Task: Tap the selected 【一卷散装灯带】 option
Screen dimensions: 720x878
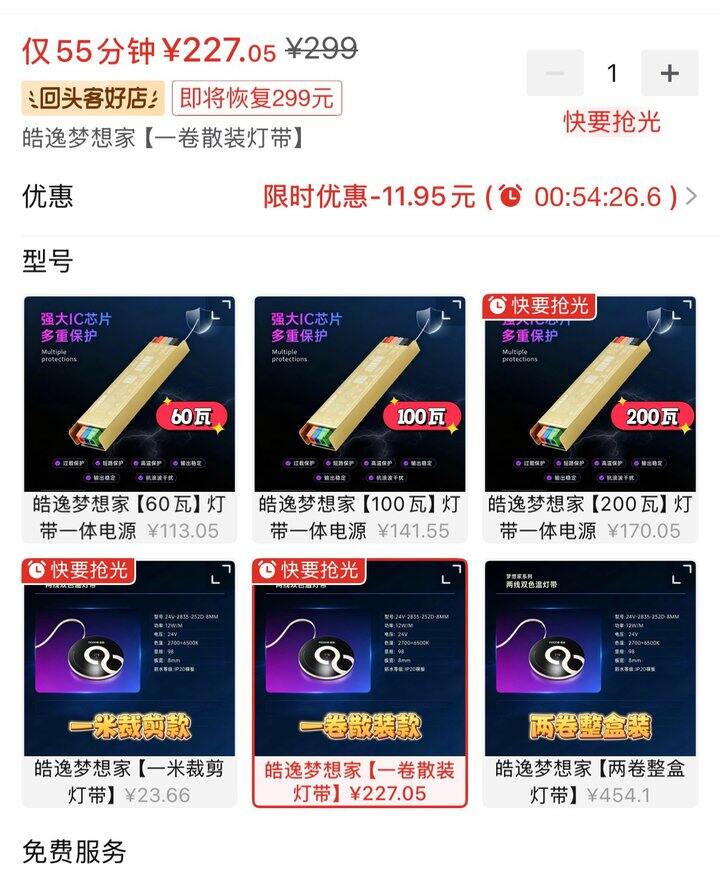Action: (x=360, y=684)
